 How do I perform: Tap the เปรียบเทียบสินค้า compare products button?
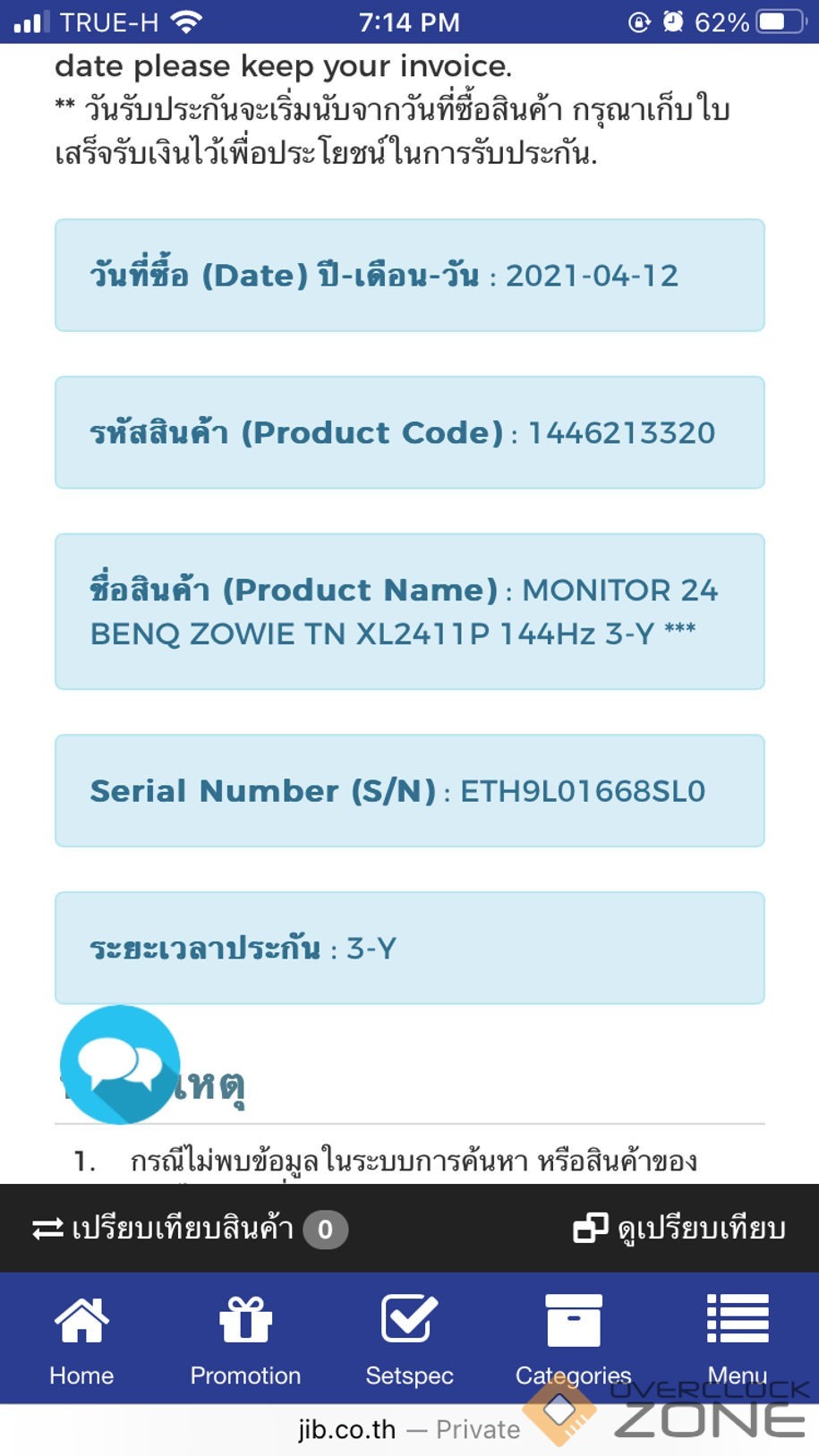[189, 1229]
